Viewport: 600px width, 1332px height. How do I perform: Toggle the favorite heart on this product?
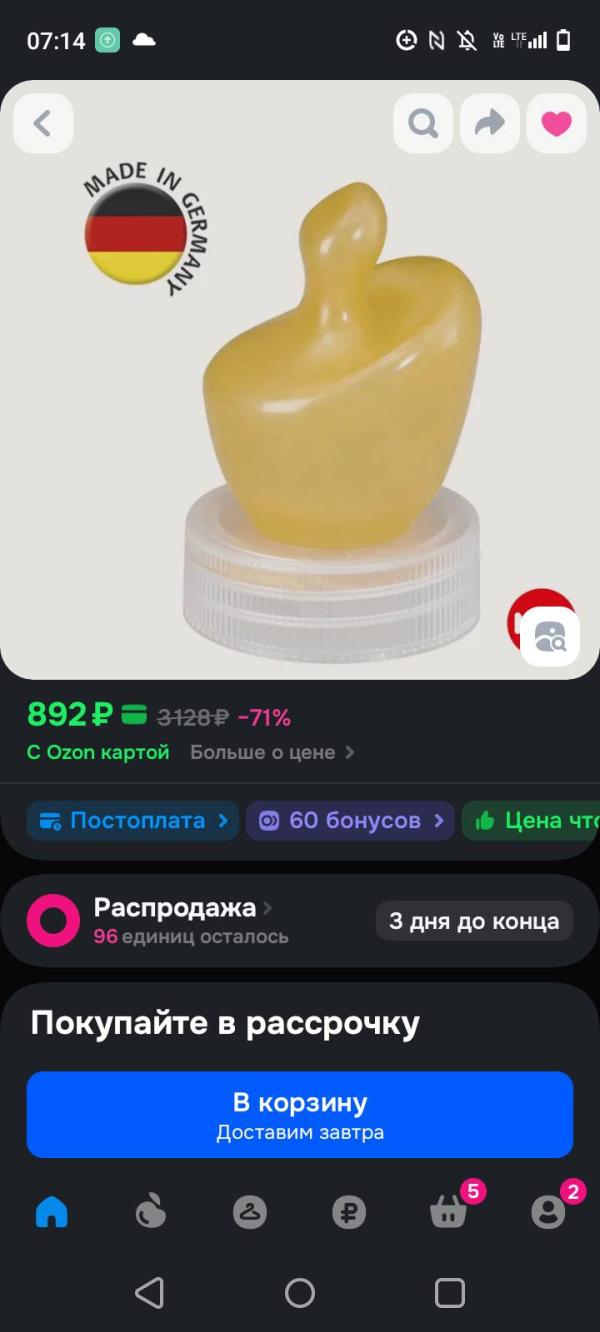pos(556,123)
